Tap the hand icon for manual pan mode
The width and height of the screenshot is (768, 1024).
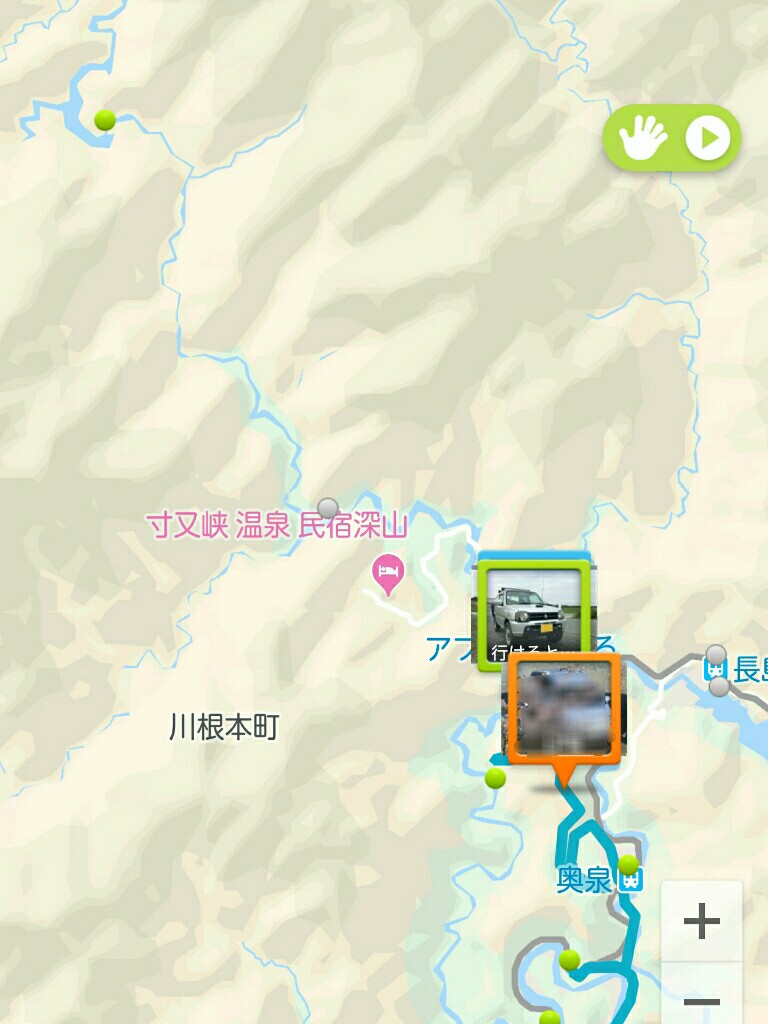tap(642, 138)
